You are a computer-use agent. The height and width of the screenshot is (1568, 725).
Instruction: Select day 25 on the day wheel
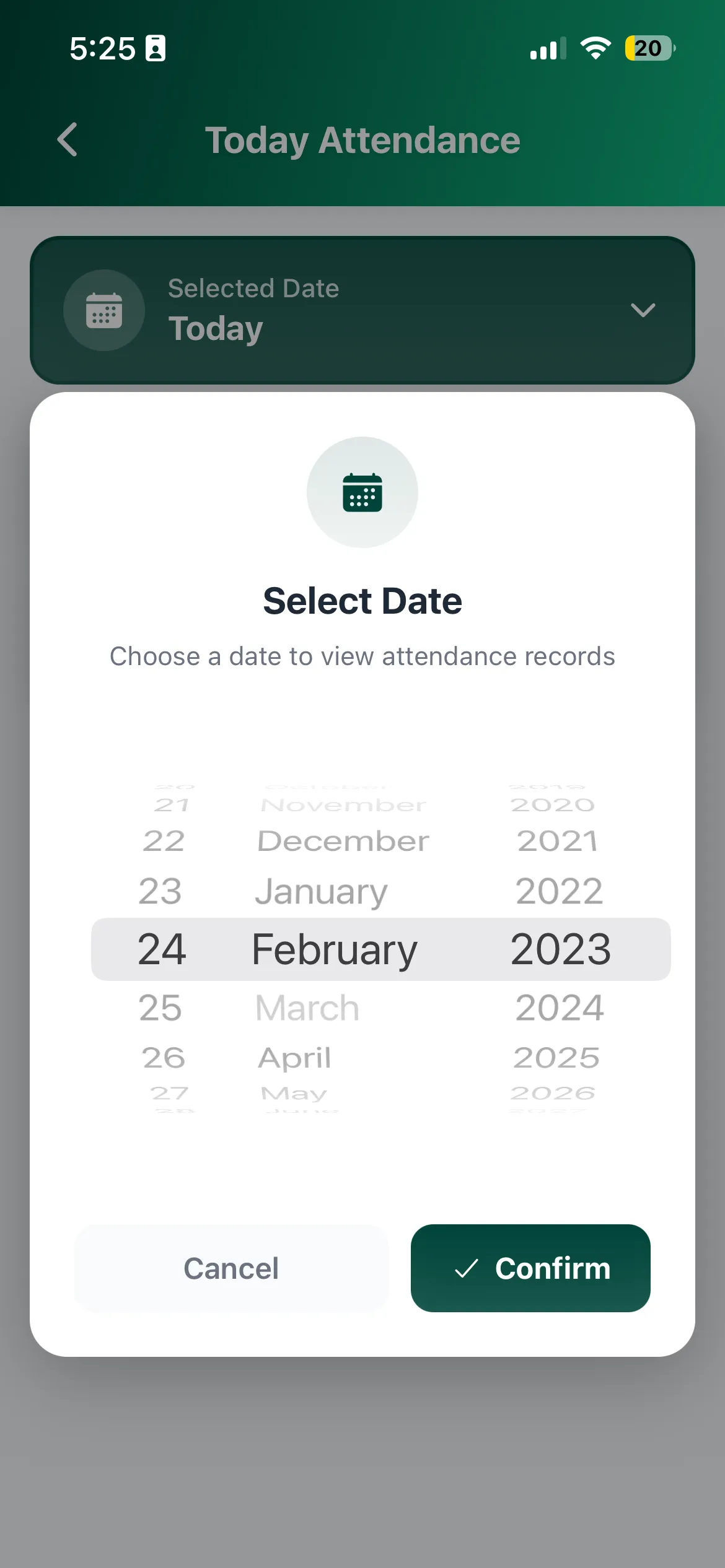pyautogui.click(x=161, y=1008)
